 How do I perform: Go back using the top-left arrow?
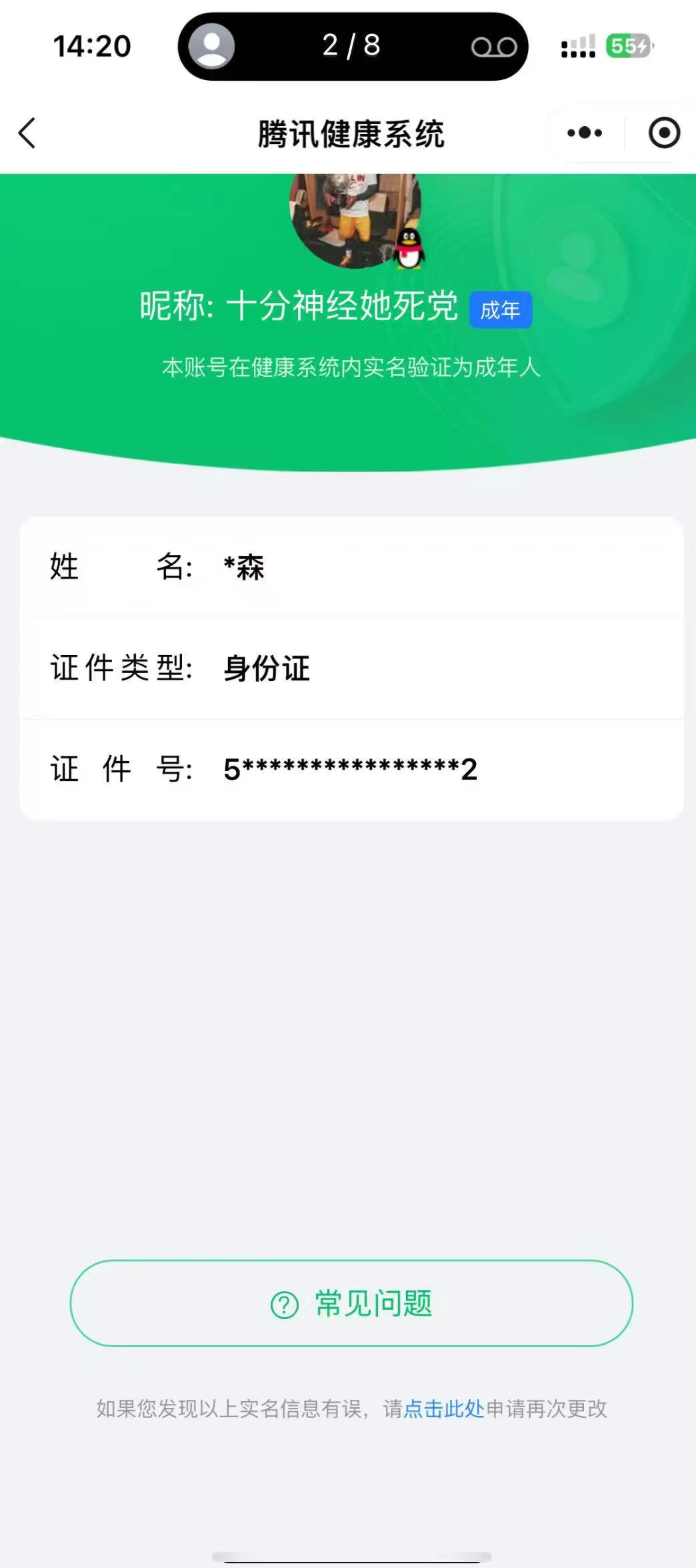point(27,133)
